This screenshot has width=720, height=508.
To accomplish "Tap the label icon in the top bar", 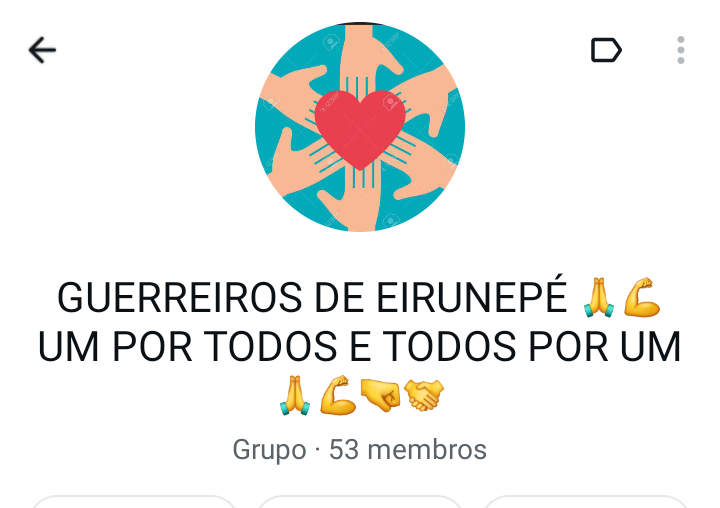I will (606, 50).
